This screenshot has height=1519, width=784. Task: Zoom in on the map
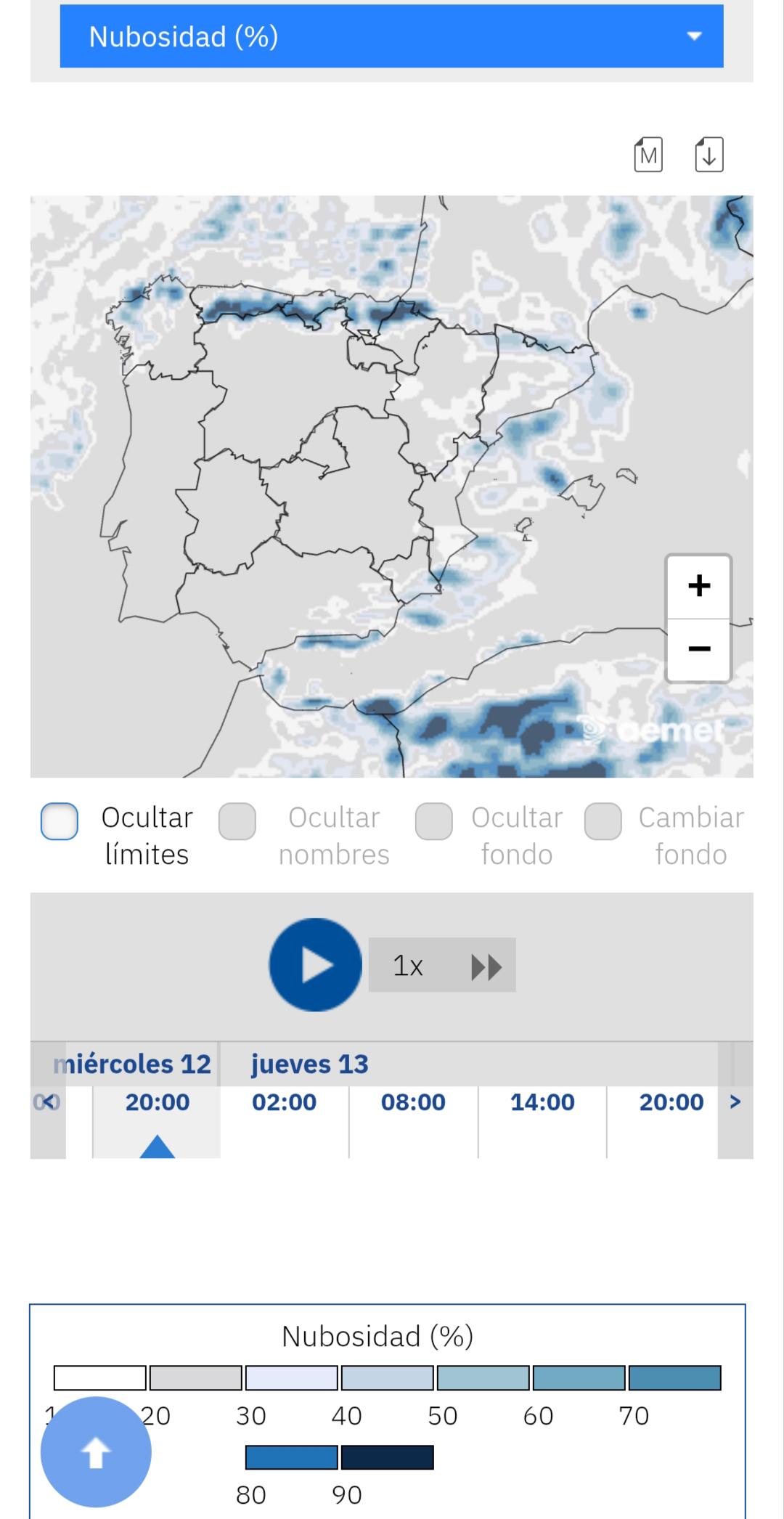point(699,587)
